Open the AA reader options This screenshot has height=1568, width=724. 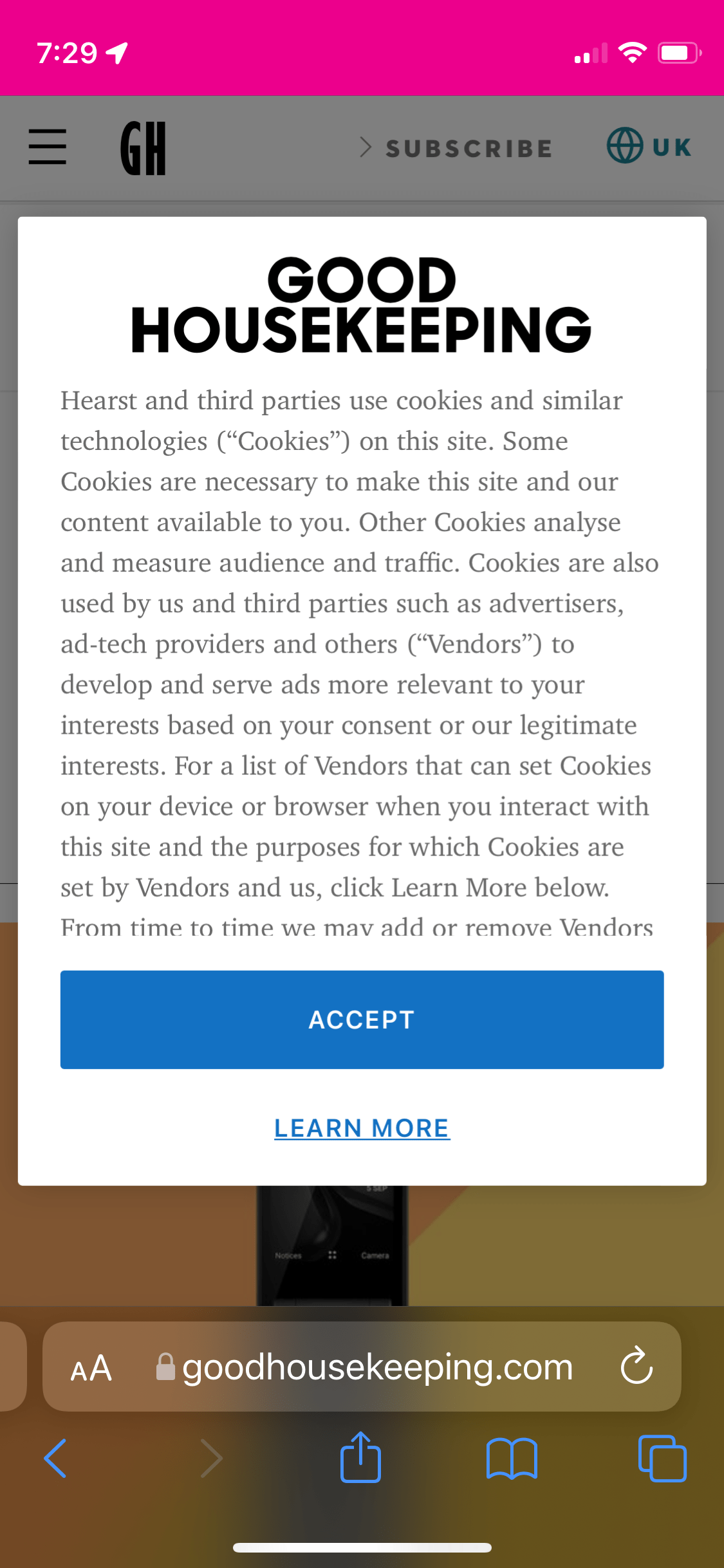click(x=91, y=1368)
